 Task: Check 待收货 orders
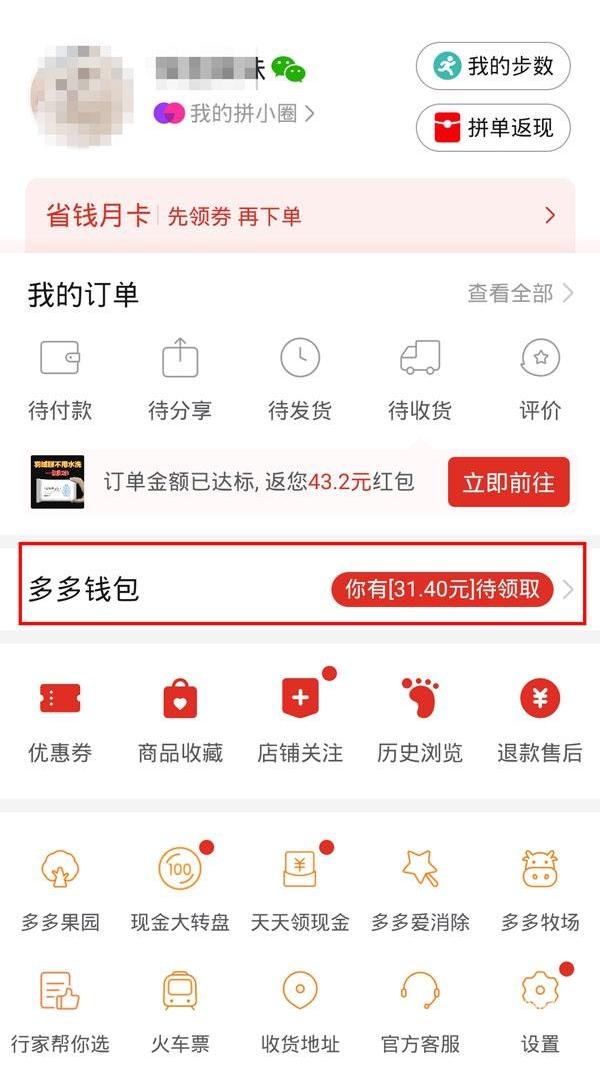[x=420, y=379]
